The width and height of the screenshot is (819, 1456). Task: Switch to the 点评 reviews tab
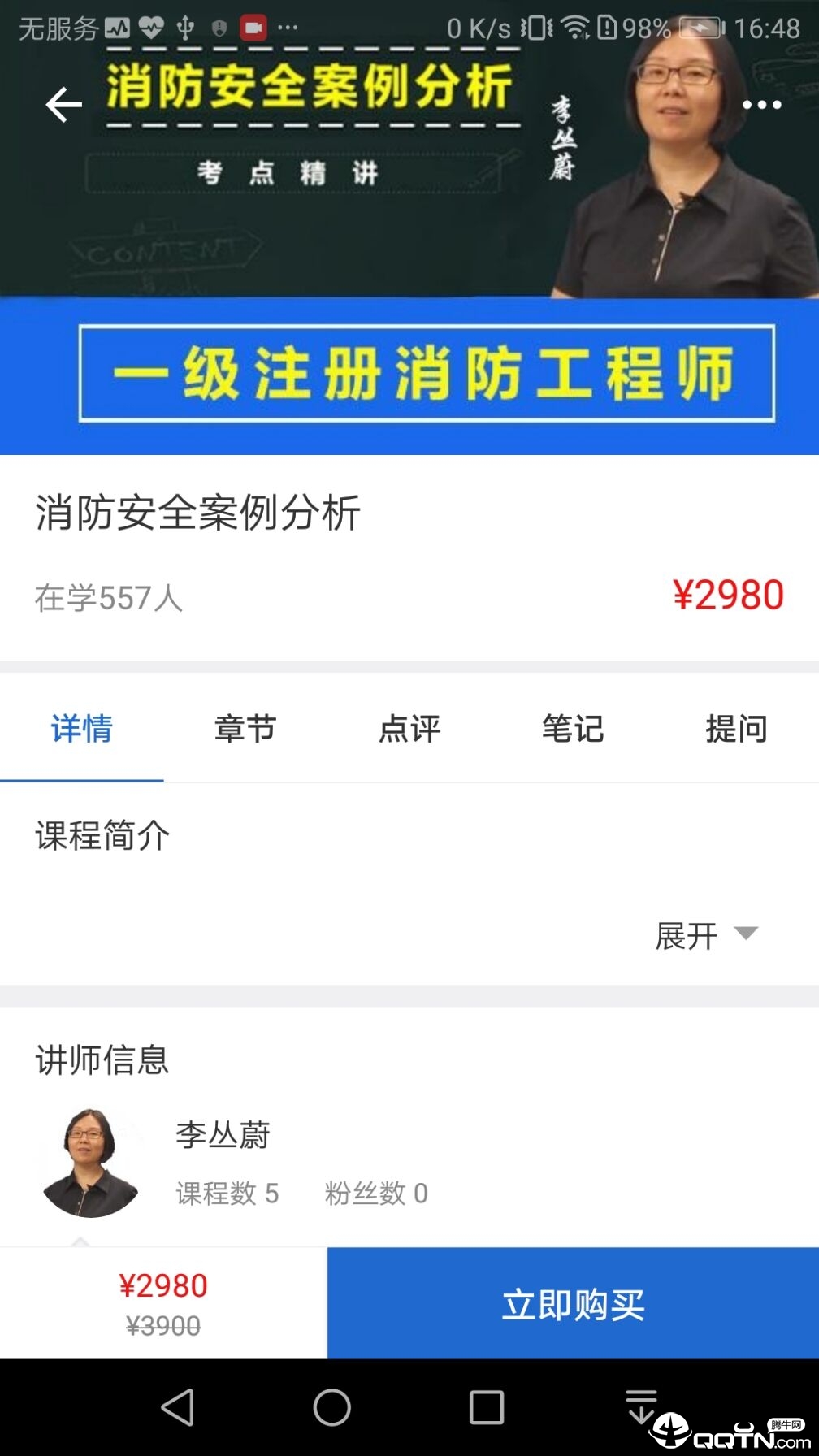click(409, 729)
